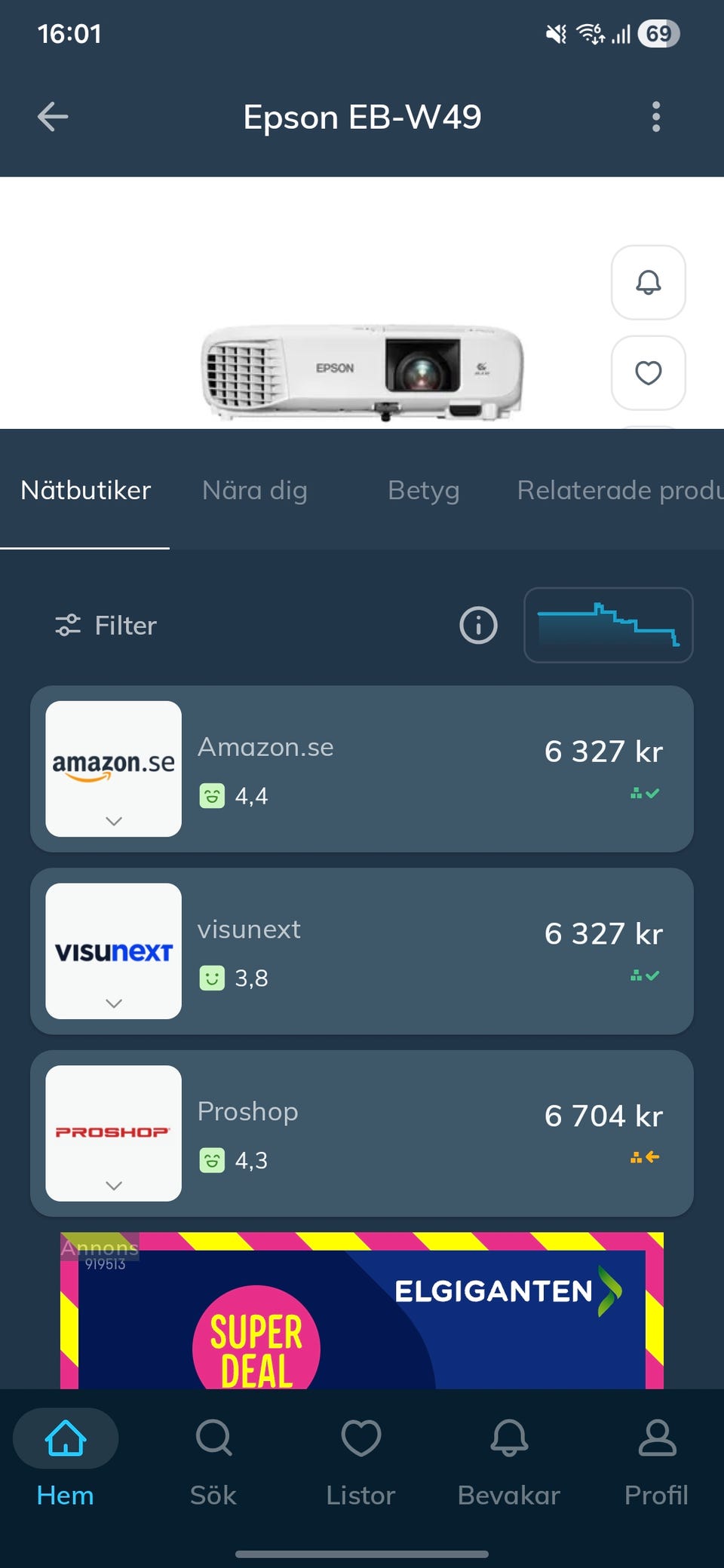724x1568 pixels.
Task: Tap the info icon beside Filter
Action: tap(478, 626)
